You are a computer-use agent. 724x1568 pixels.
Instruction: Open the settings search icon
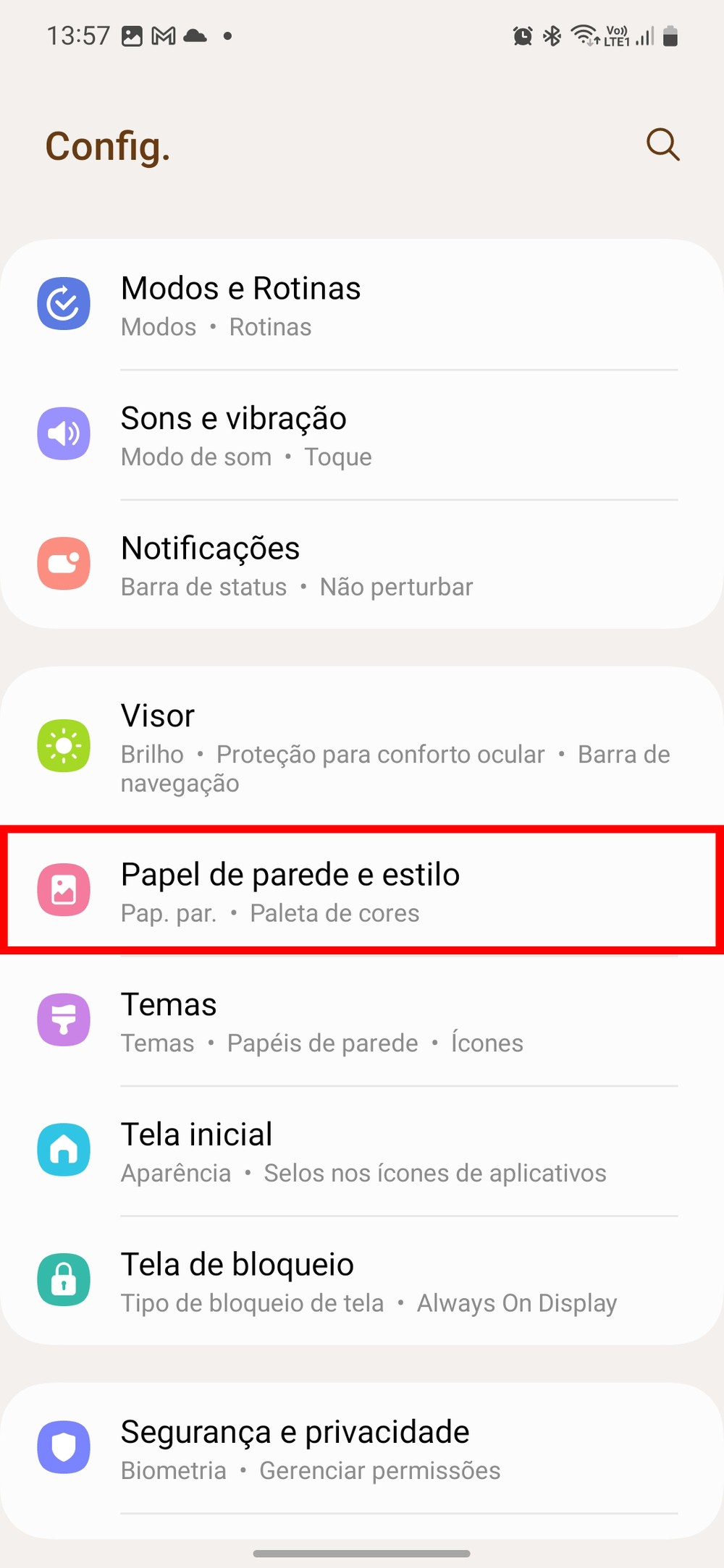pyautogui.click(x=662, y=145)
